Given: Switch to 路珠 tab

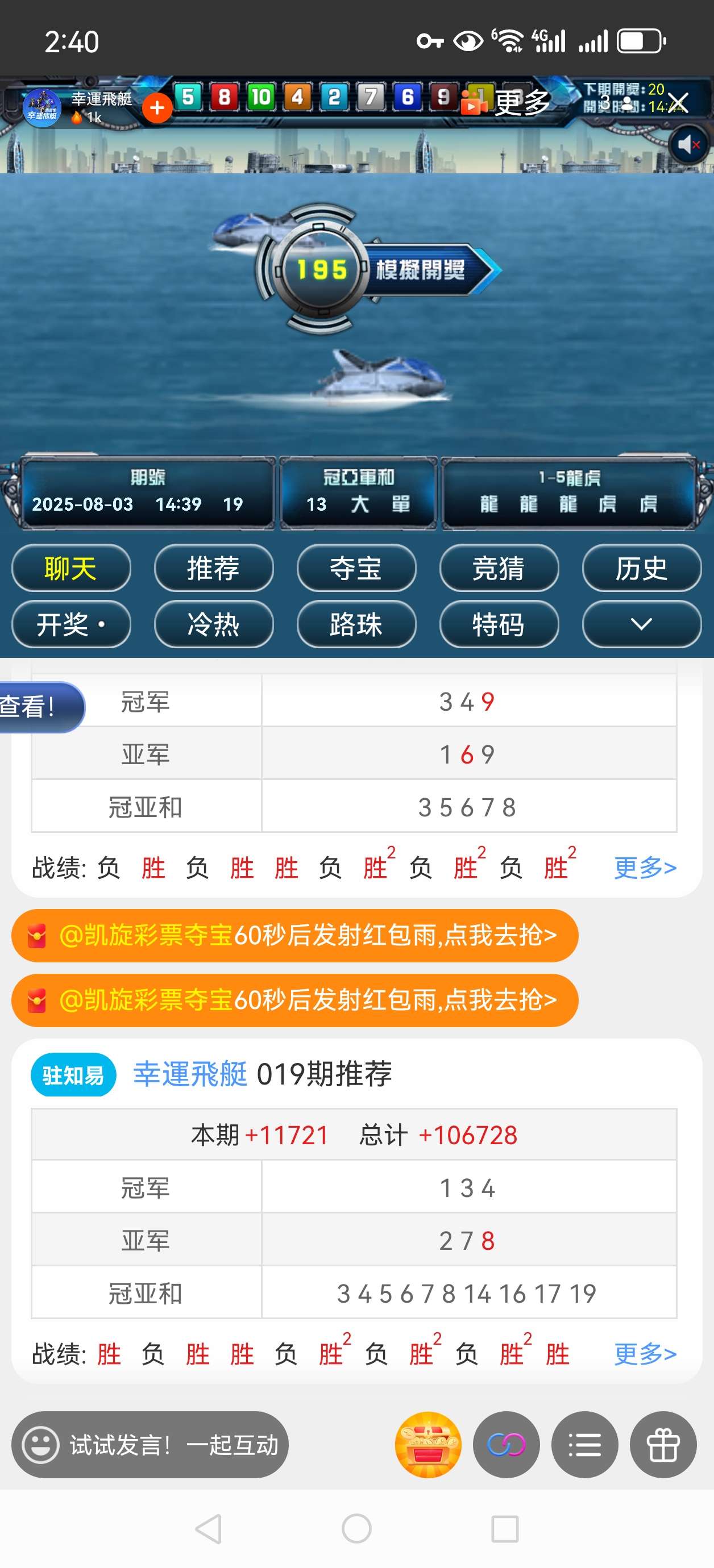Looking at the screenshot, I should [356, 624].
